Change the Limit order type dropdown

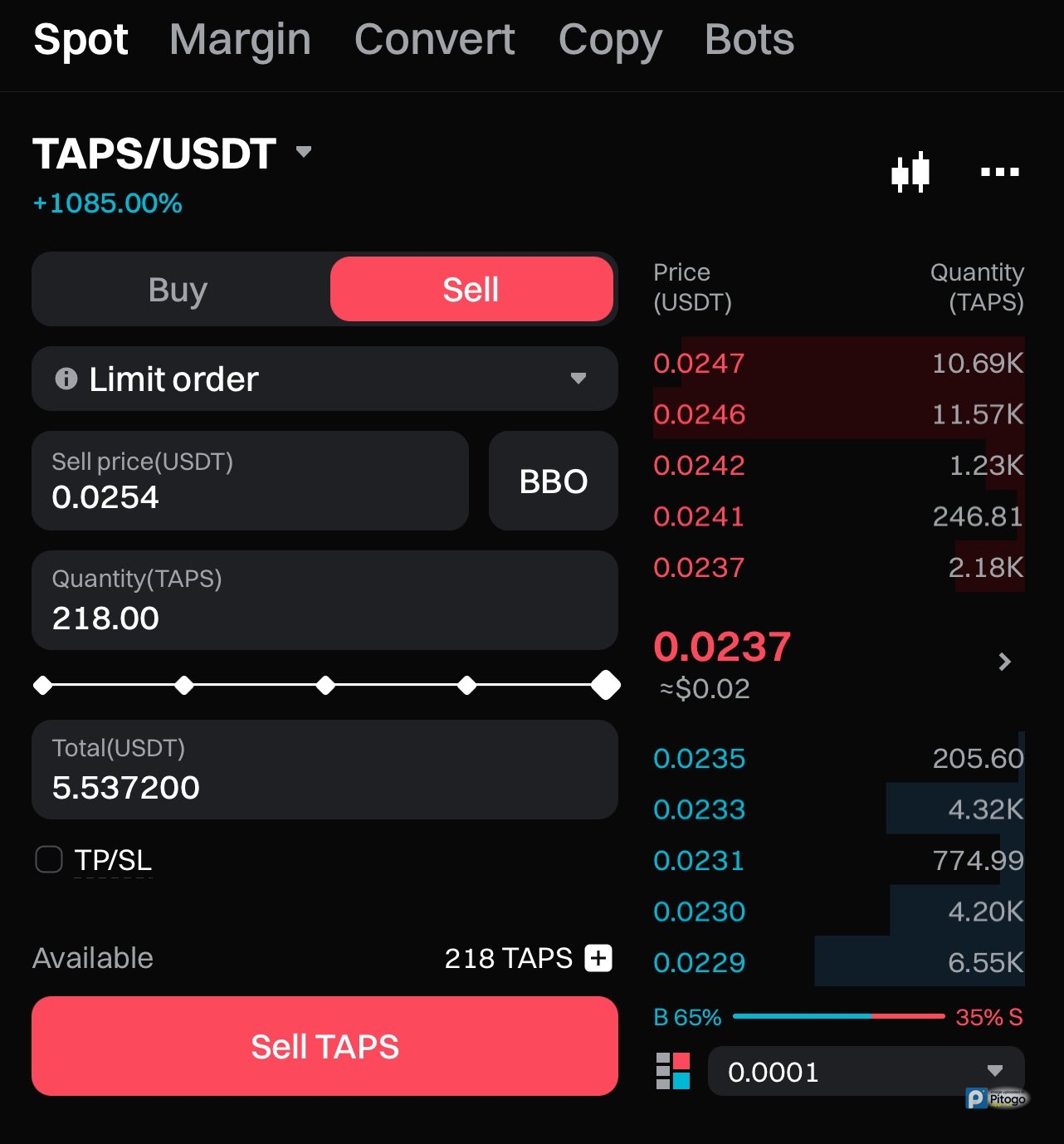click(x=325, y=379)
